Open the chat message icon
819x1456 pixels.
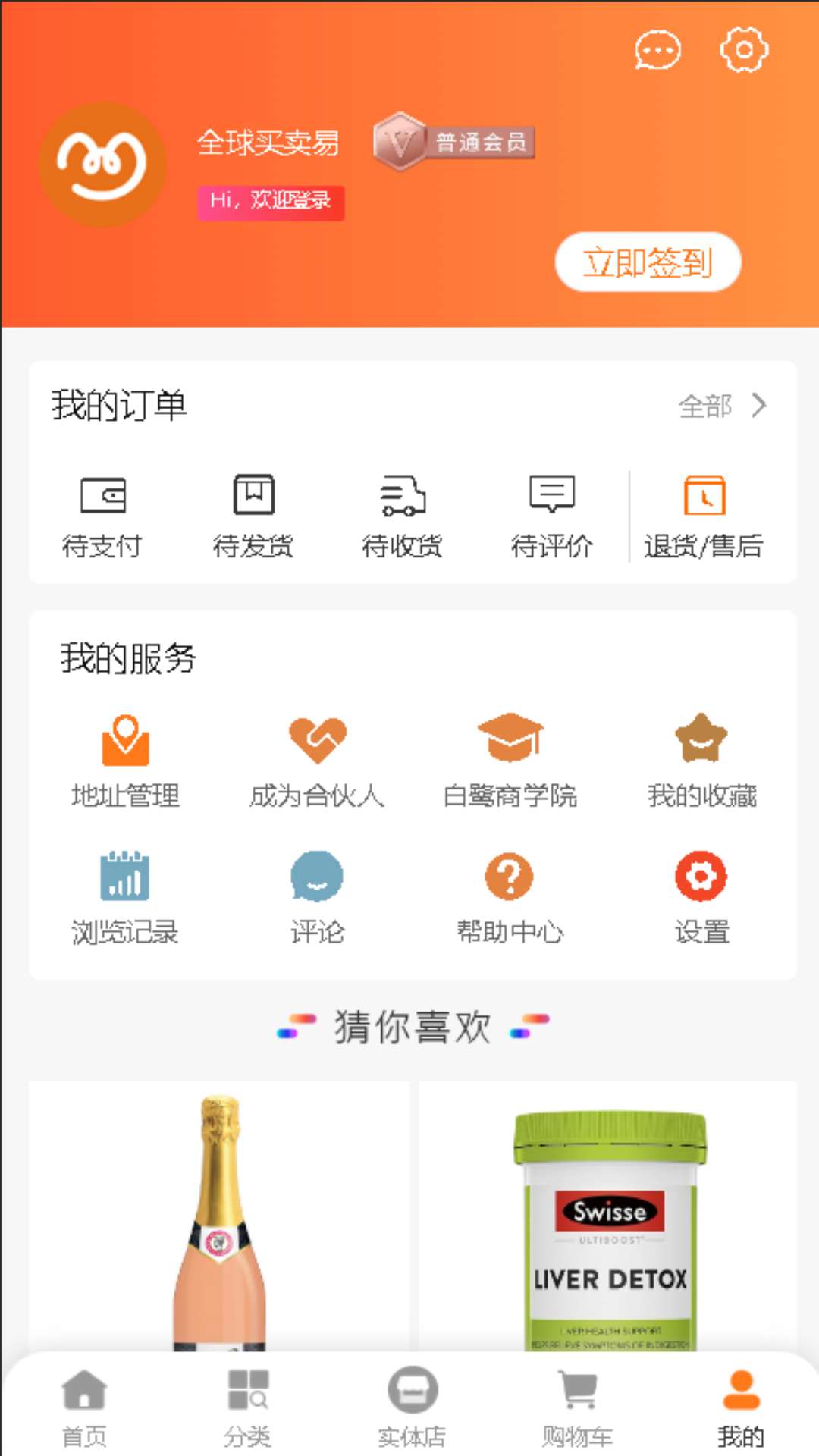tap(657, 49)
